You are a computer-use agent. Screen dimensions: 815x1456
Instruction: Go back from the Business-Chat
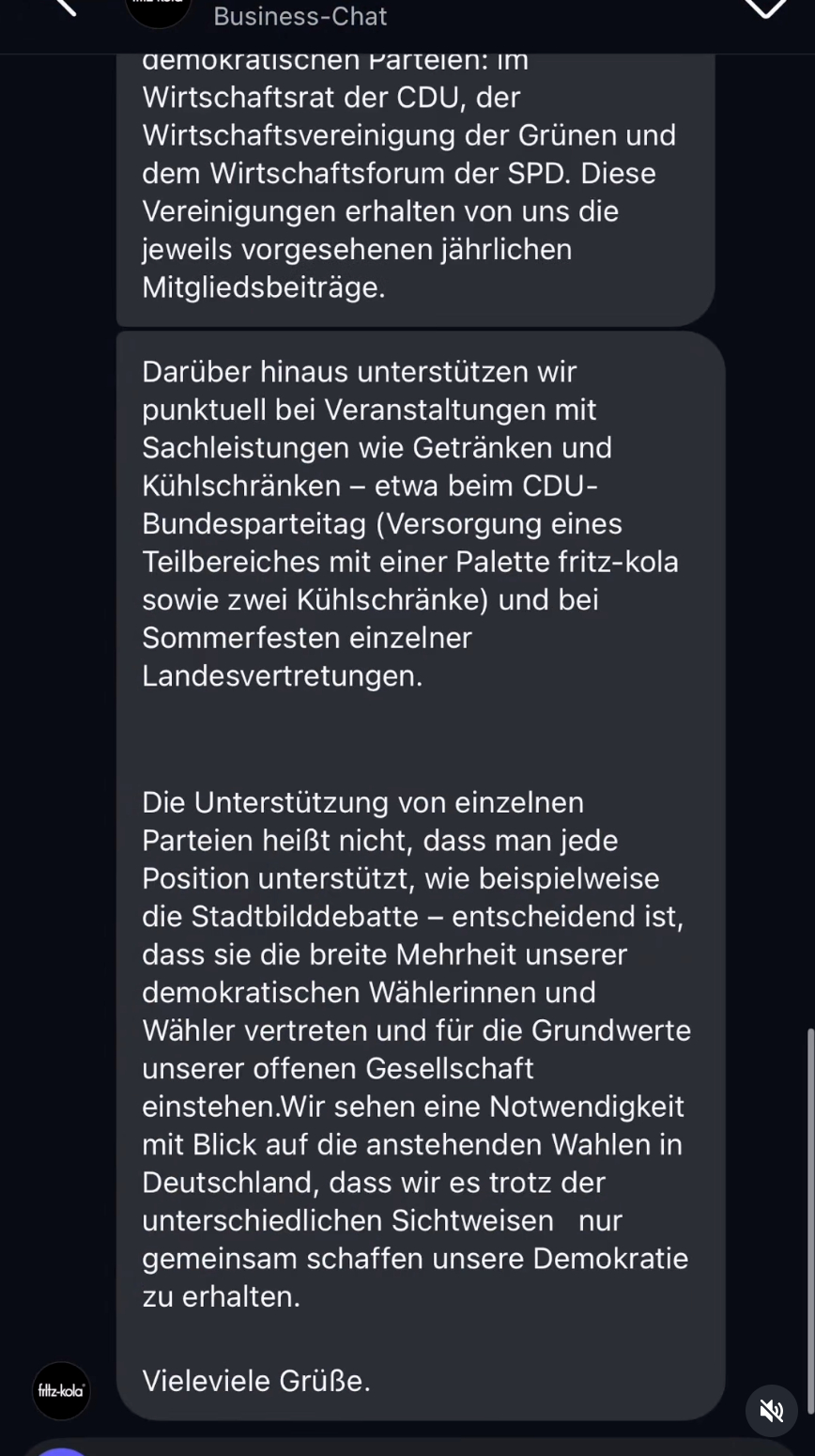[64, 8]
